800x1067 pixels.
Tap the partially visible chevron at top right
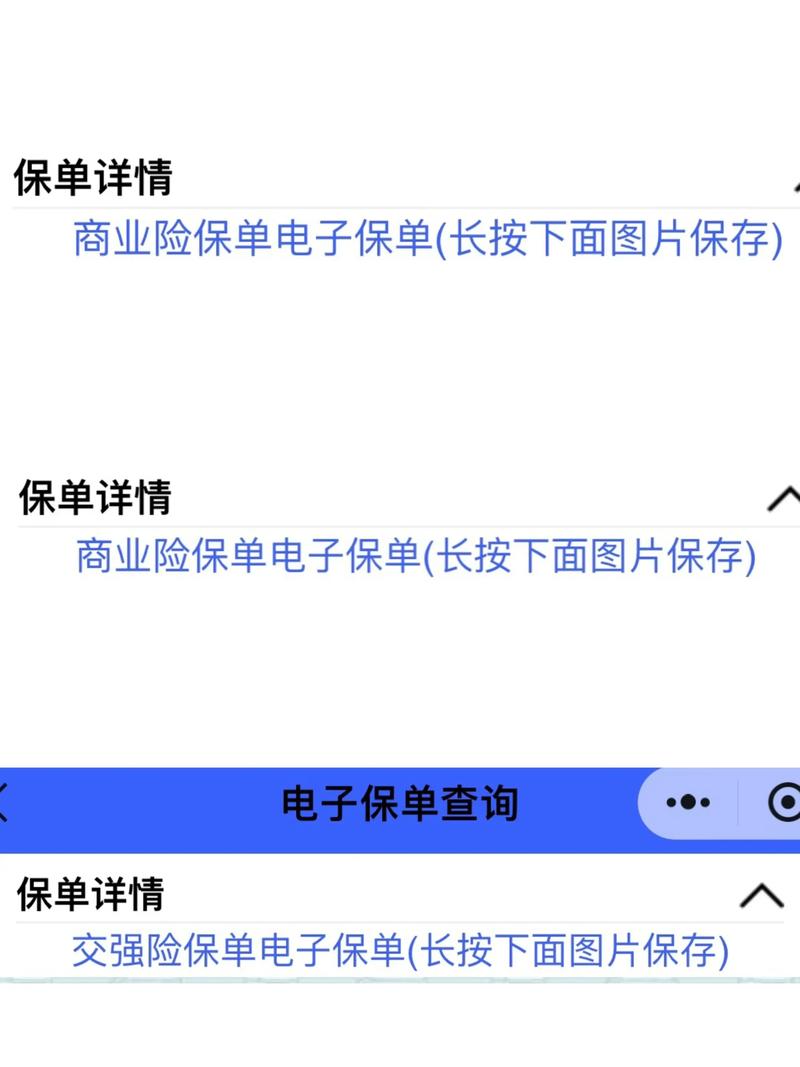[x=795, y=183]
